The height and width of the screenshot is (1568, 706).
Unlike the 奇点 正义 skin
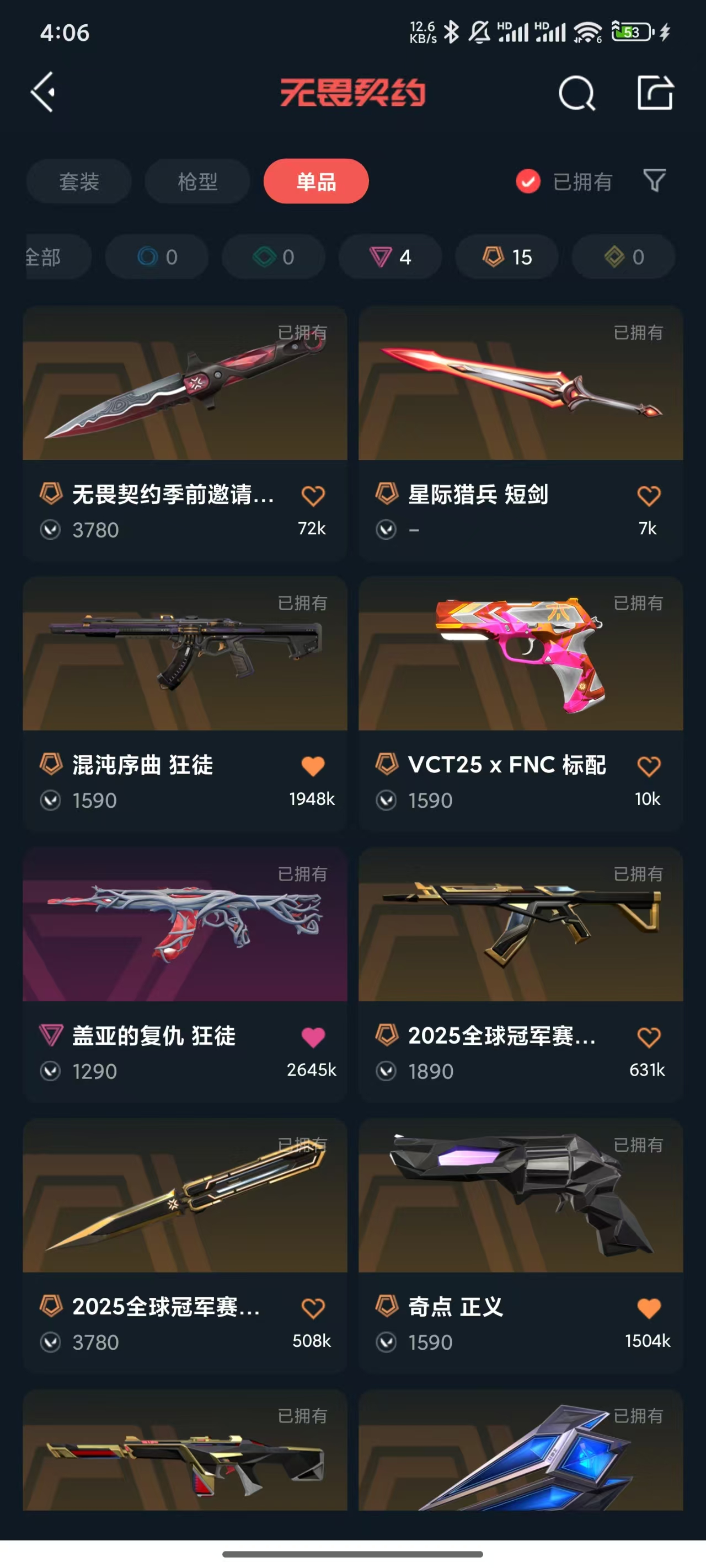(648, 1308)
